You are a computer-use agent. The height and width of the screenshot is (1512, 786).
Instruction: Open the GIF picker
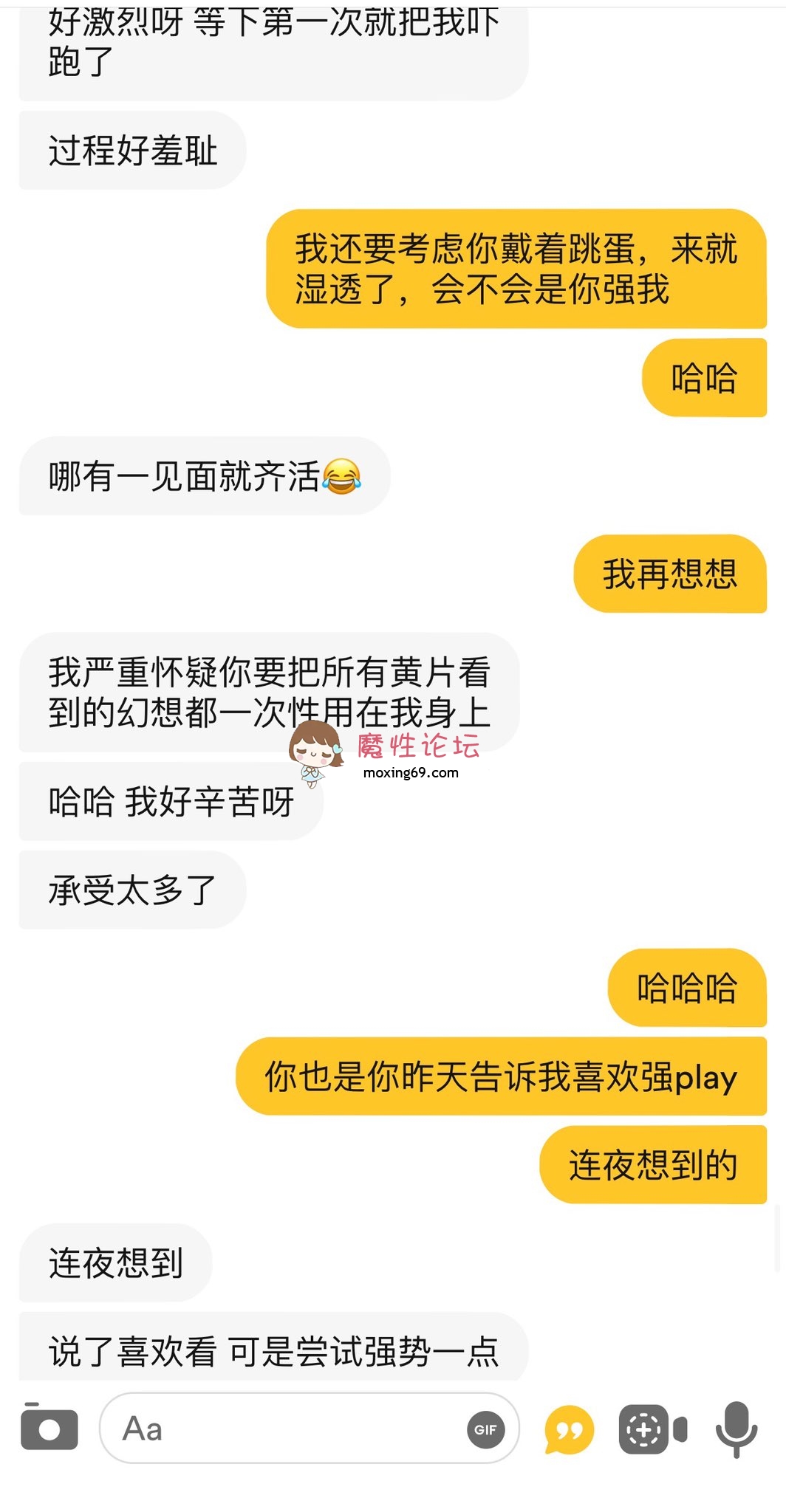(x=485, y=1429)
